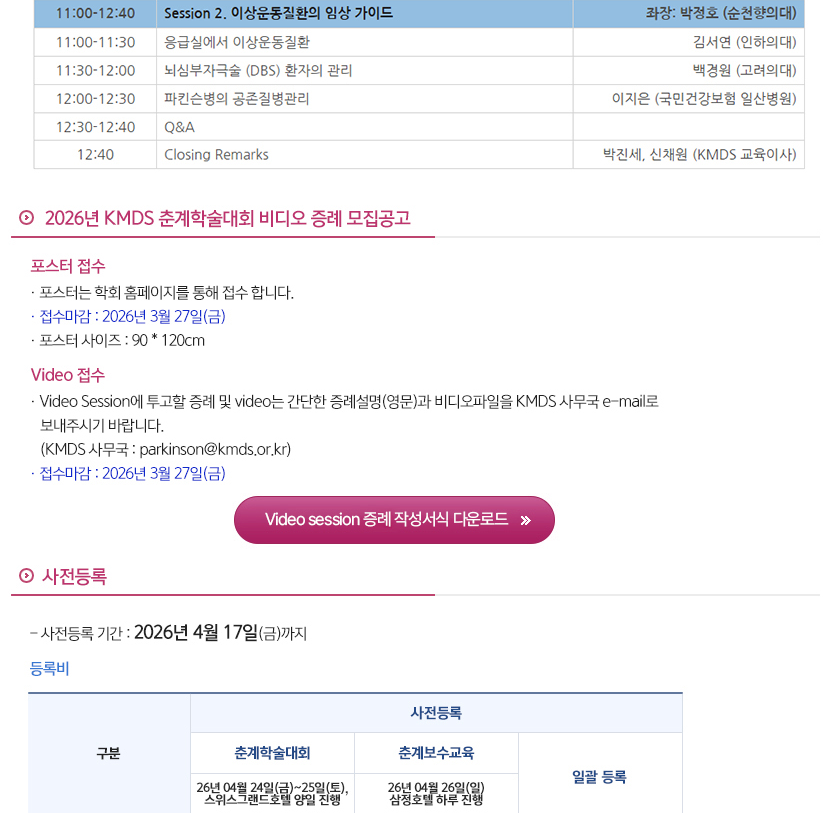Download the Video session case form

(x=394, y=520)
